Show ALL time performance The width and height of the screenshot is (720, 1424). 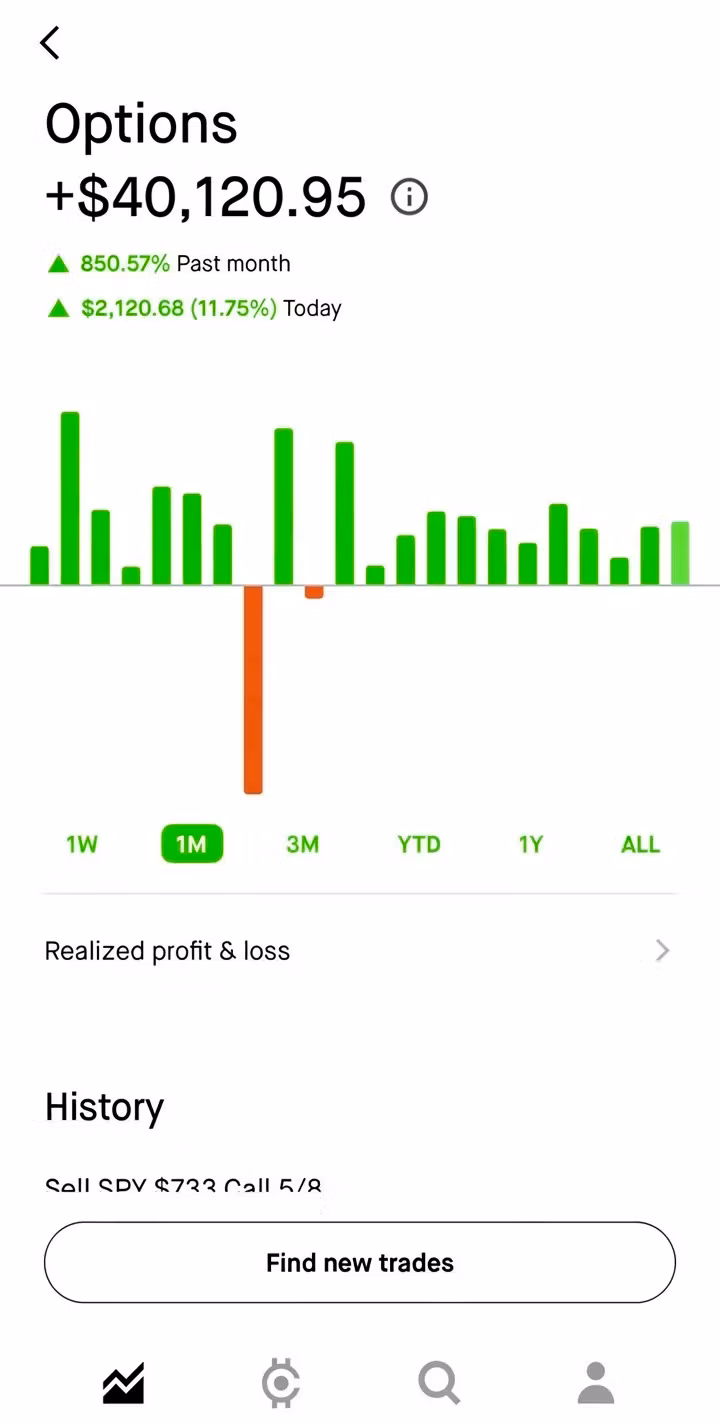pyautogui.click(x=640, y=845)
